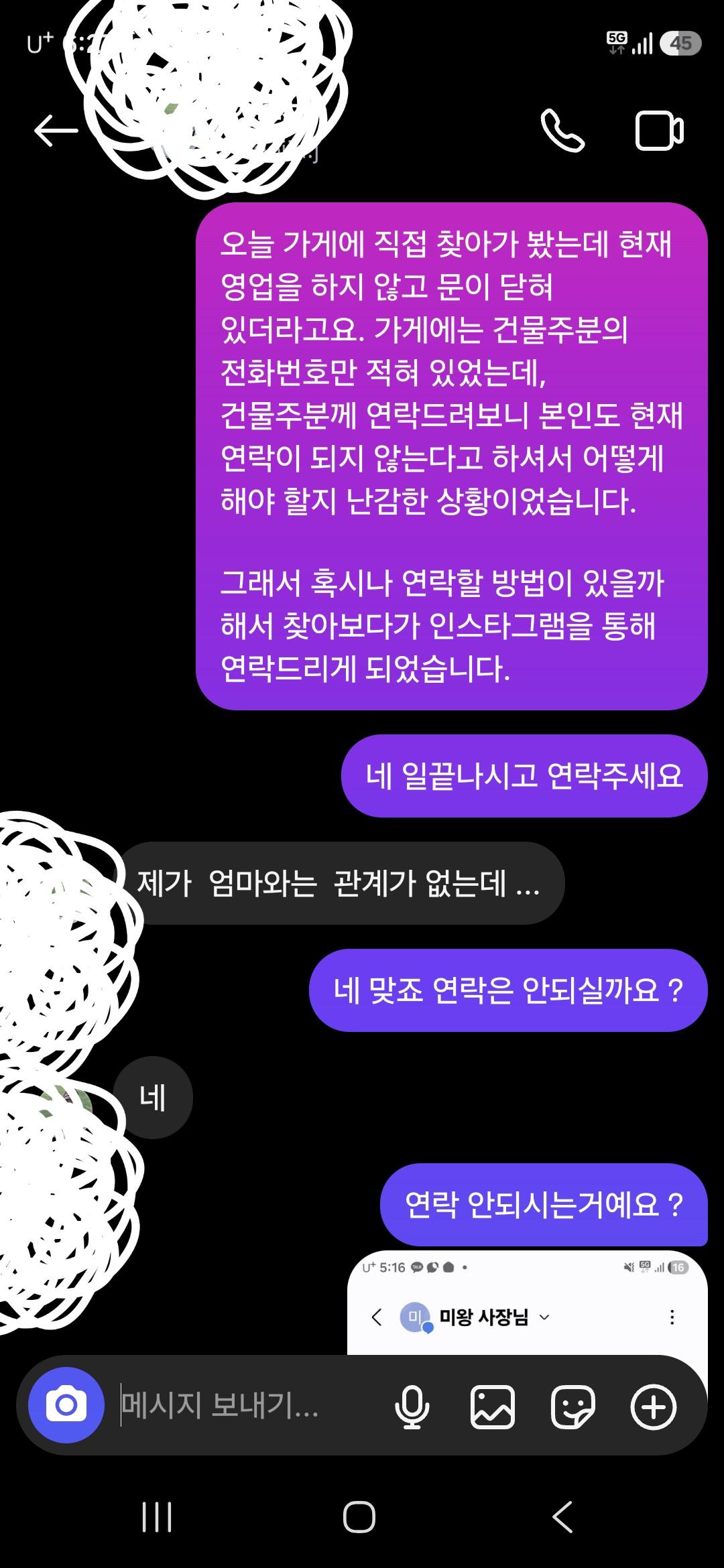Open the photo gallery picker
This screenshot has width=724, height=1568.
(493, 1407)
